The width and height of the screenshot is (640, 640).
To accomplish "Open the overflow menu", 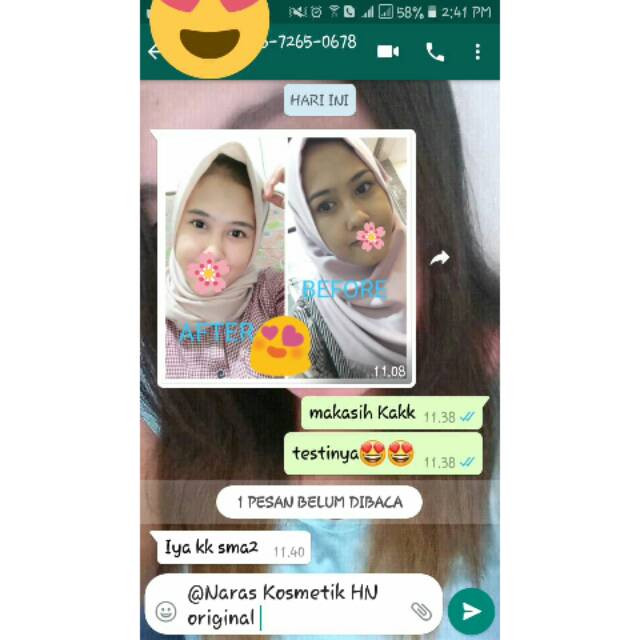I will point(478,52).
